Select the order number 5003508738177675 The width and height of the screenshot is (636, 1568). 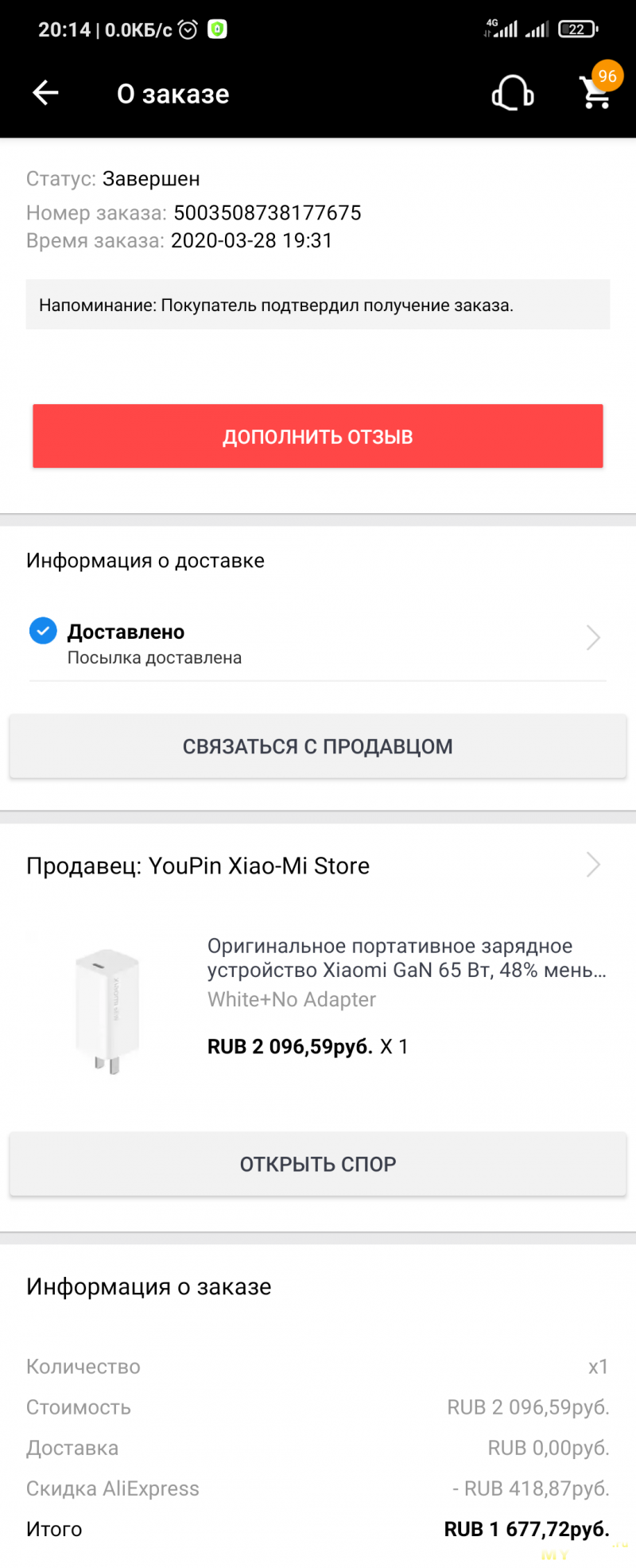point(268,212)
